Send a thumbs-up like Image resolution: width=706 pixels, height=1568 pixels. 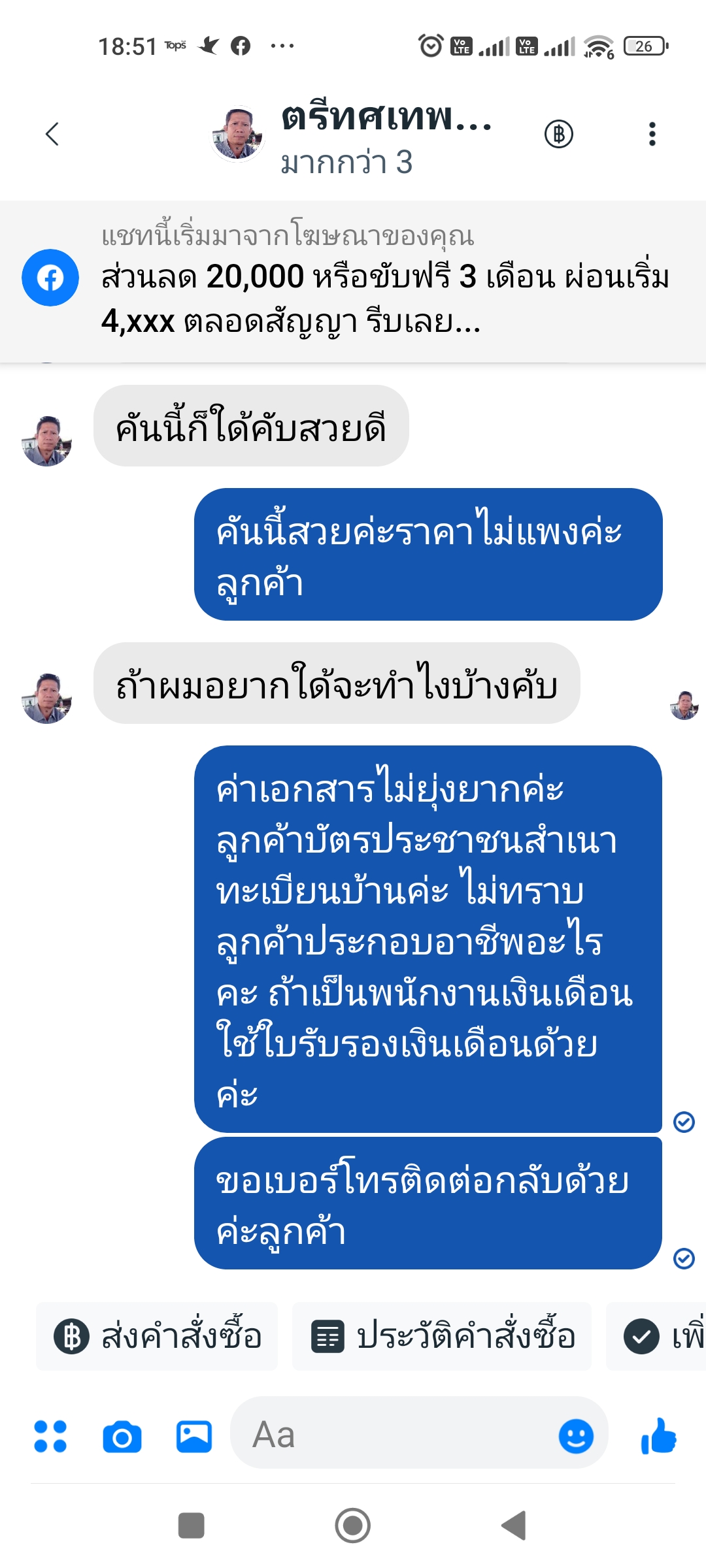[x=658, y=1436]
